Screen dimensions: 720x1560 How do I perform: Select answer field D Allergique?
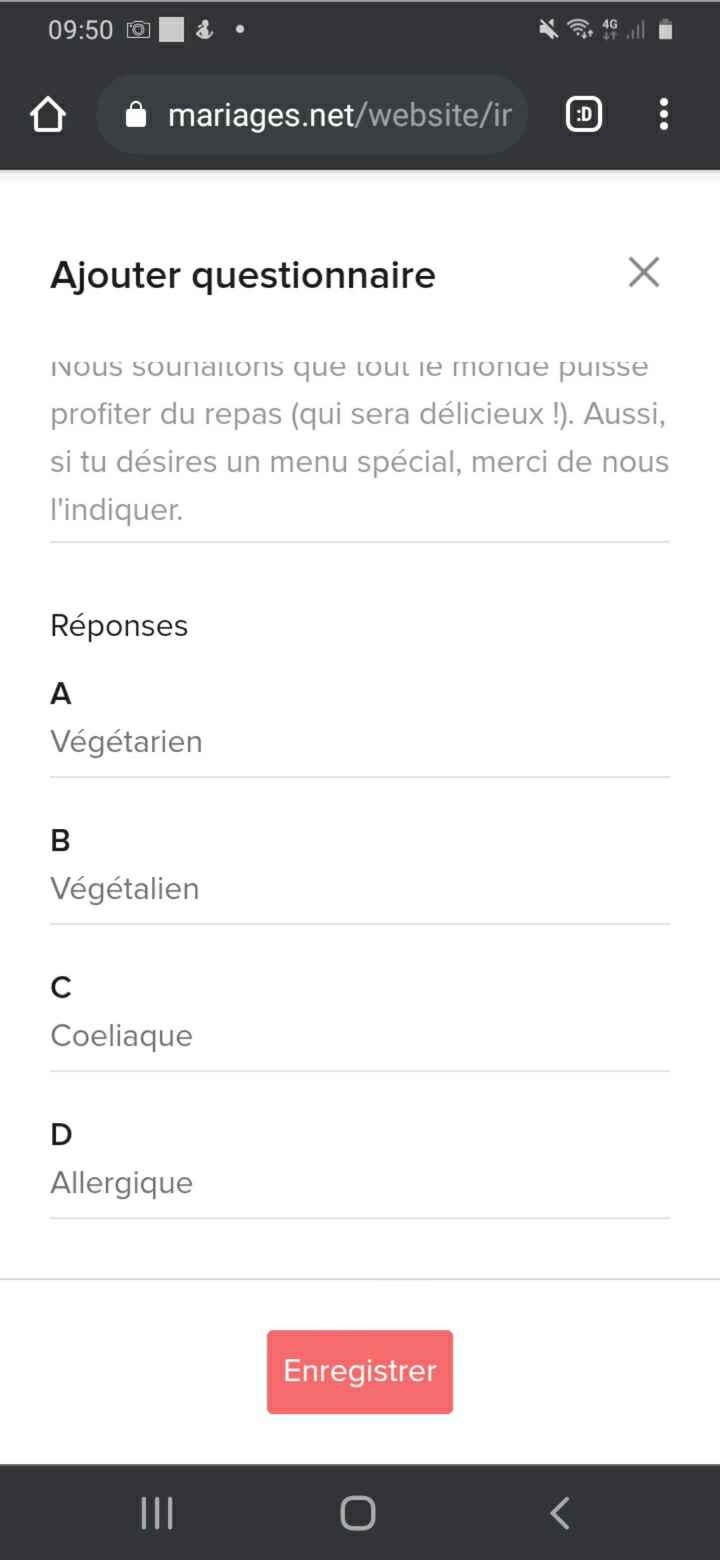coord(360,1182)
